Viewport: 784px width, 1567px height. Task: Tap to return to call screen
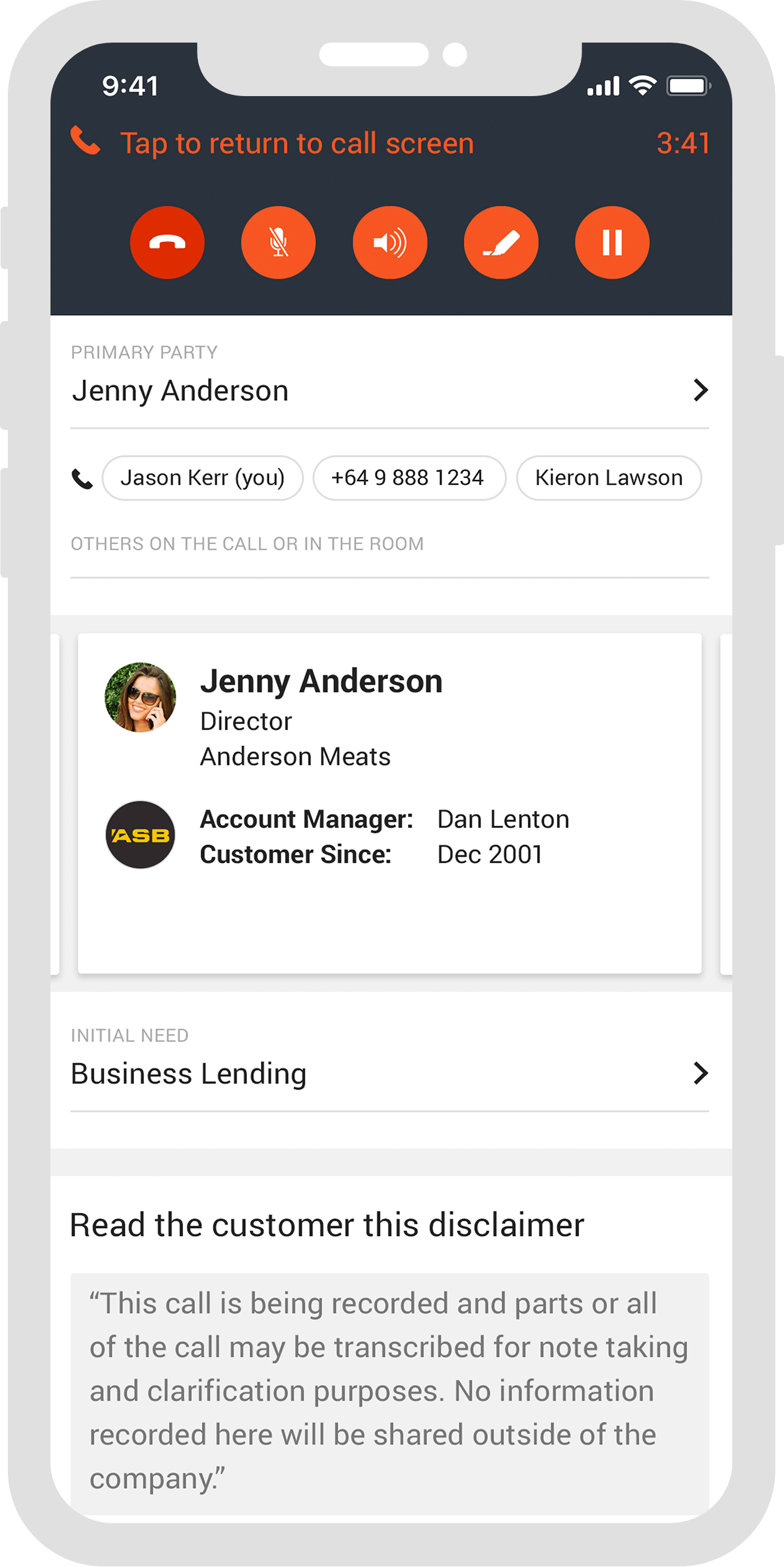[x=297, y=144]
